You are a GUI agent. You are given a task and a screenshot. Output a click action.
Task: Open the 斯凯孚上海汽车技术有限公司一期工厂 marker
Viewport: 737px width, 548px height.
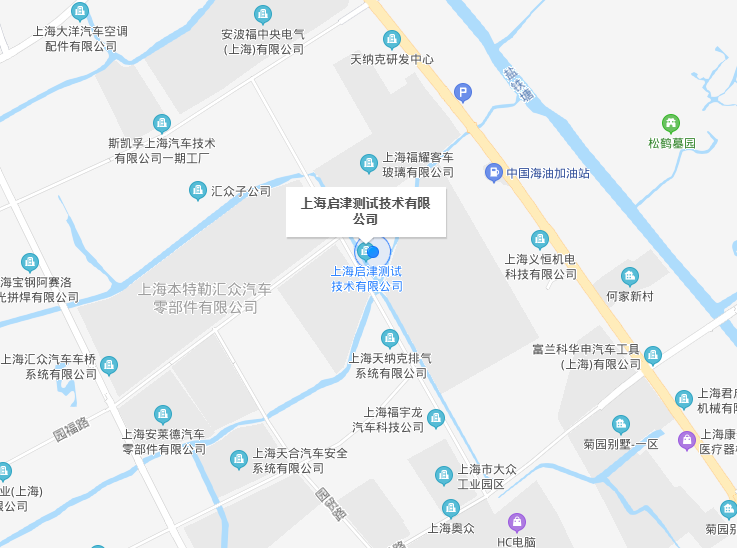[x=162, y=123]
